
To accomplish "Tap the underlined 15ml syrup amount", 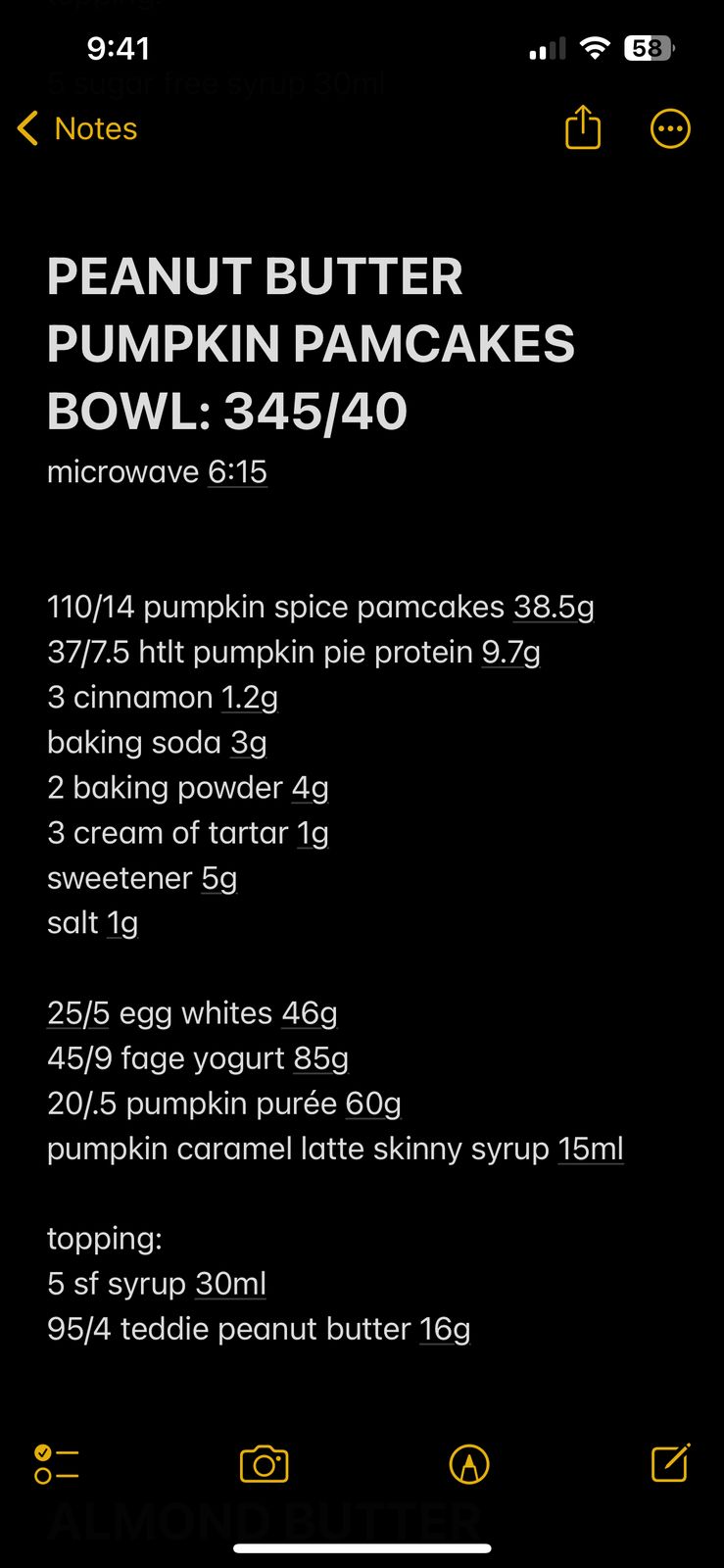I will coord(591,1149).
